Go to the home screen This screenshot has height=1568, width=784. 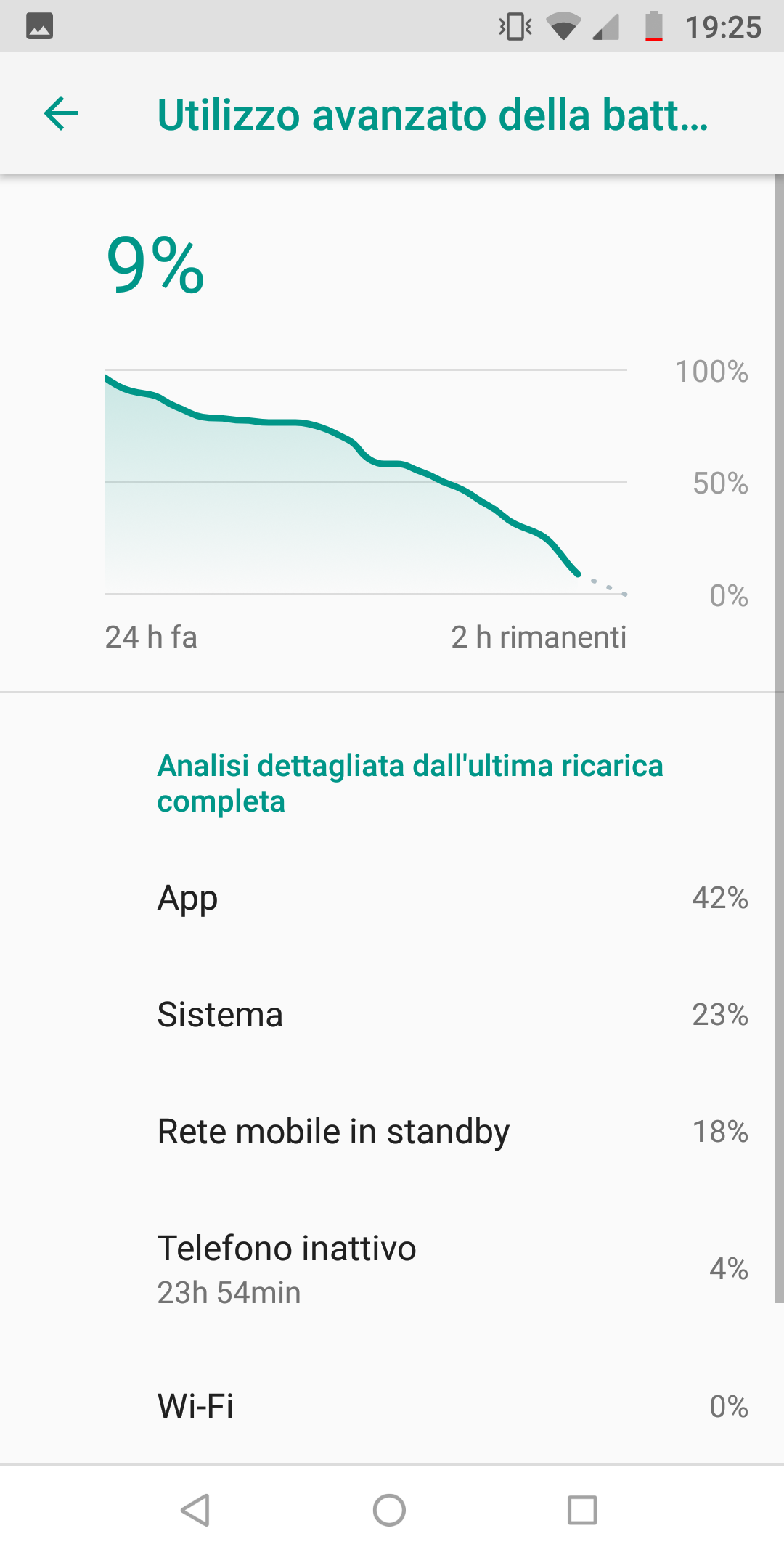click(390, 1511)
